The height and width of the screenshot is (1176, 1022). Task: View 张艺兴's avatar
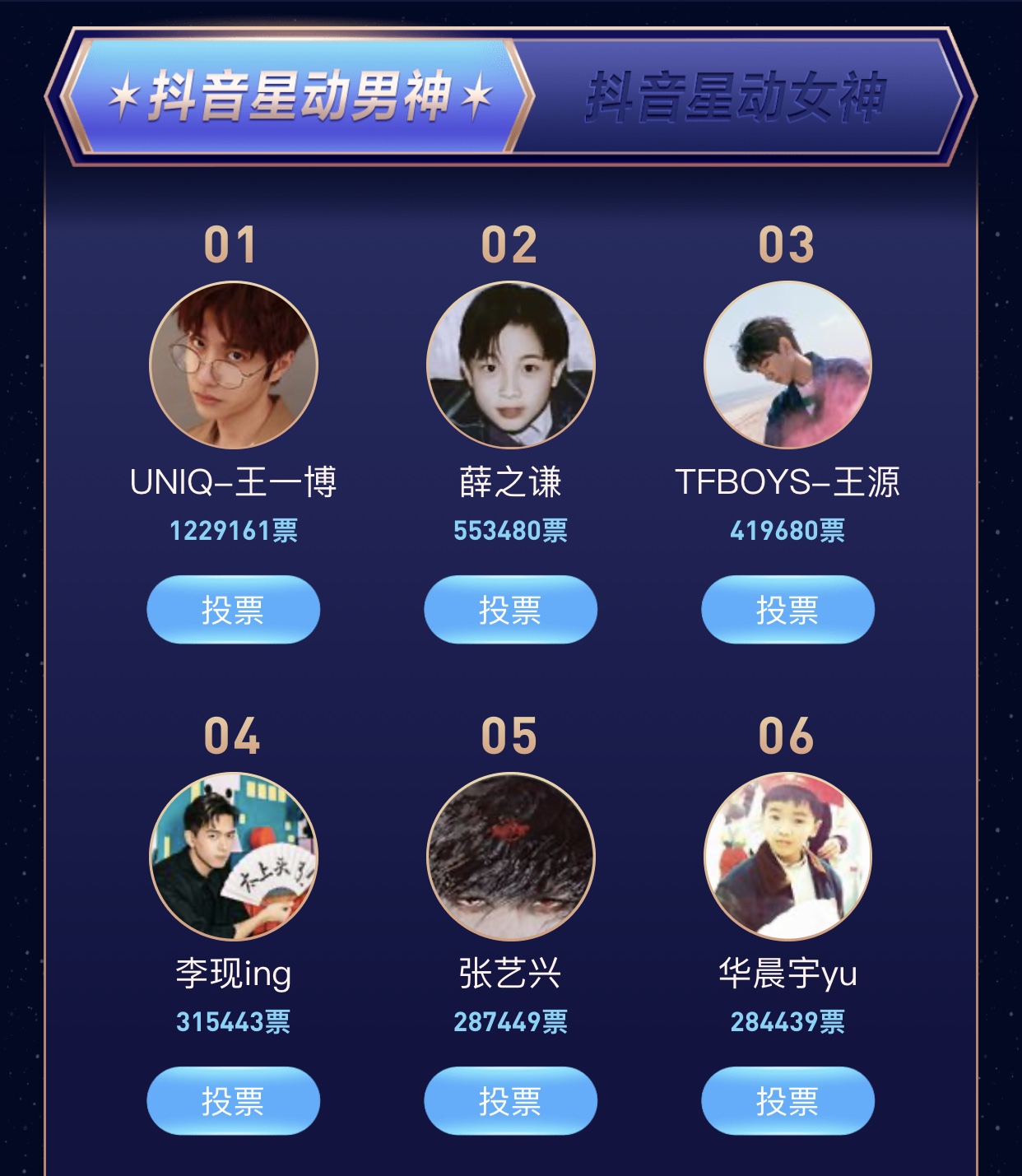[510, 856]
